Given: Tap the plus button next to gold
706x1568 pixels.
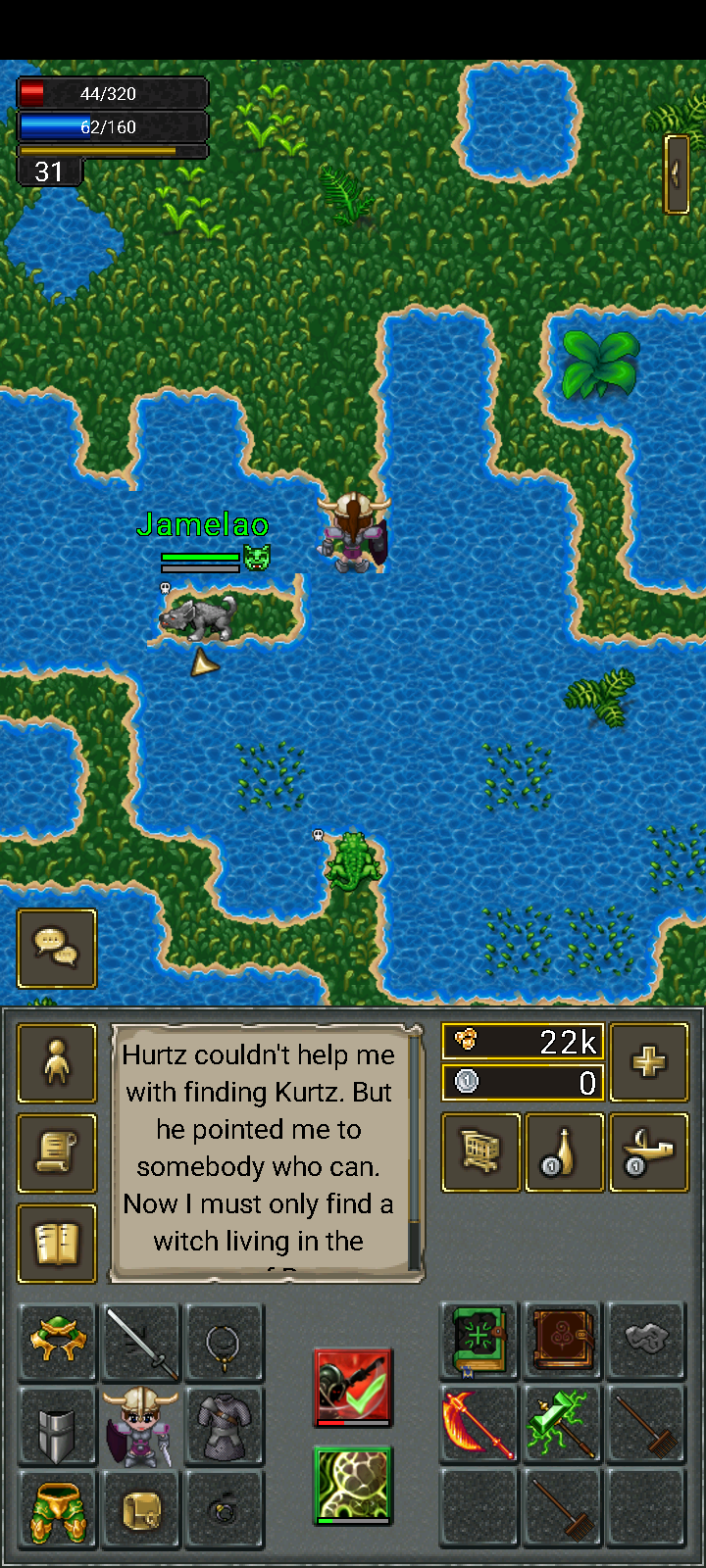Looking at the screenshot, I should click(x=648, y=1062).
